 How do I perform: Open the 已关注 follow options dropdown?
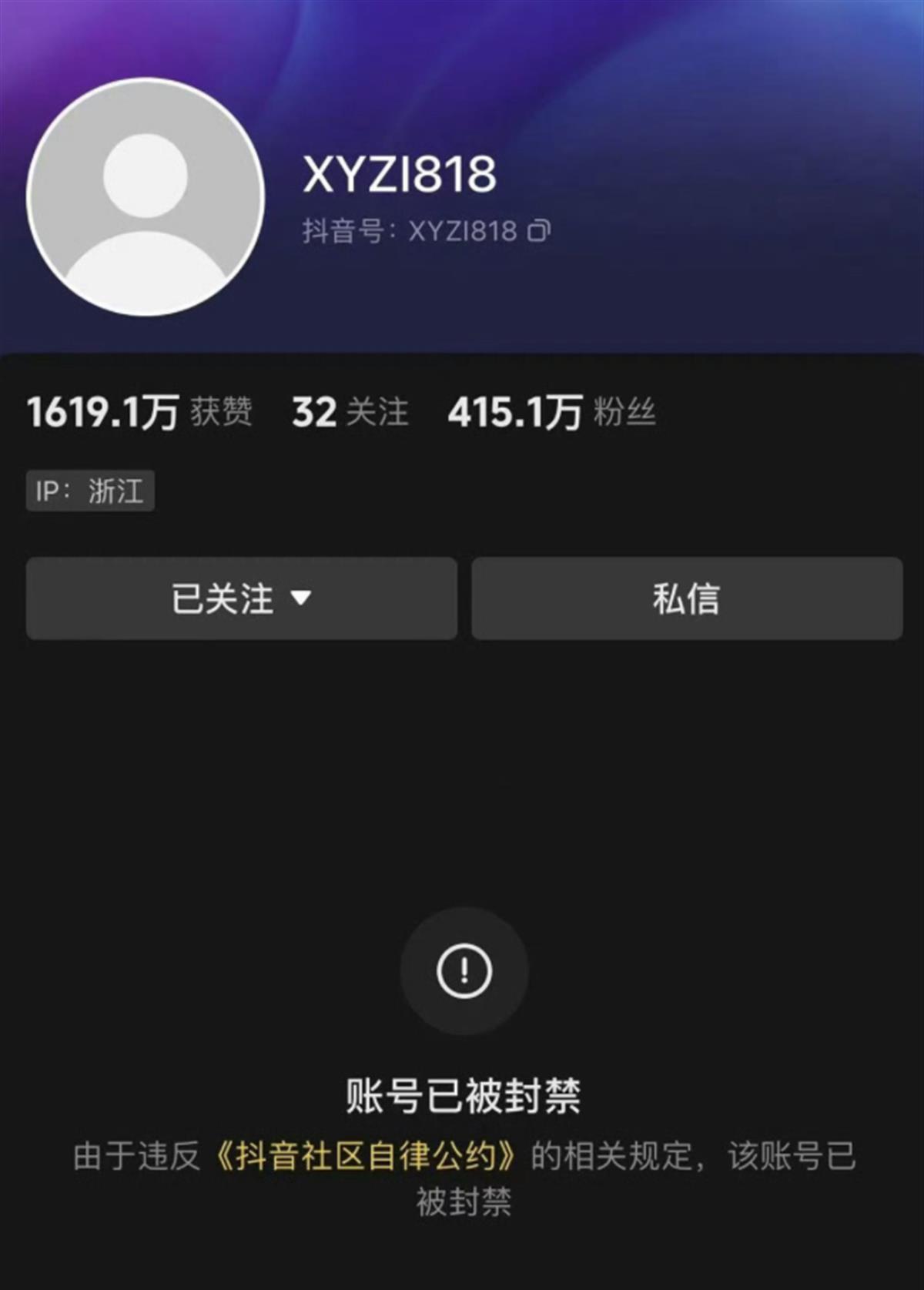tap(241, 598)
